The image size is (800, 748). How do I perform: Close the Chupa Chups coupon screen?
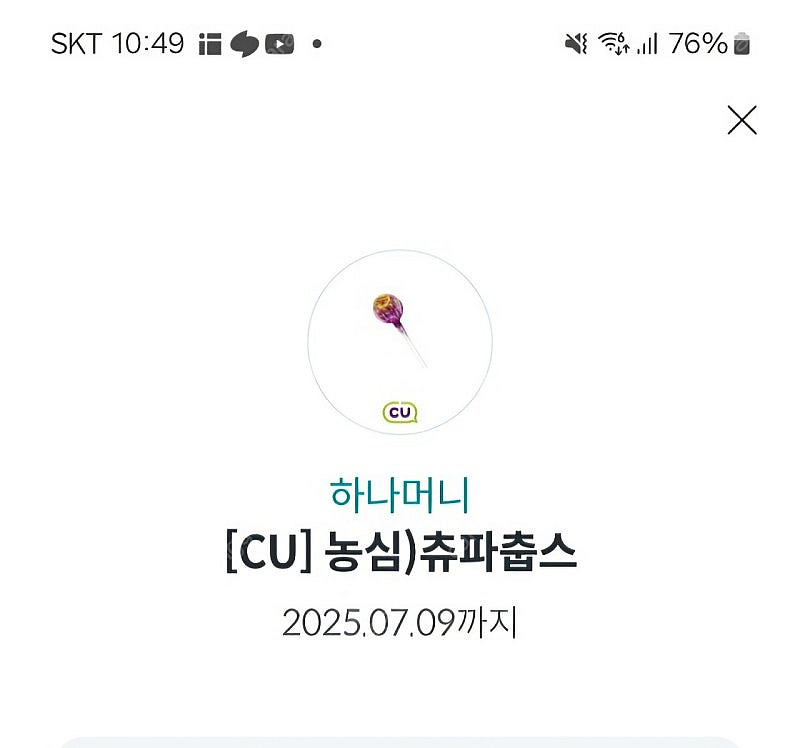pos(741,120)
